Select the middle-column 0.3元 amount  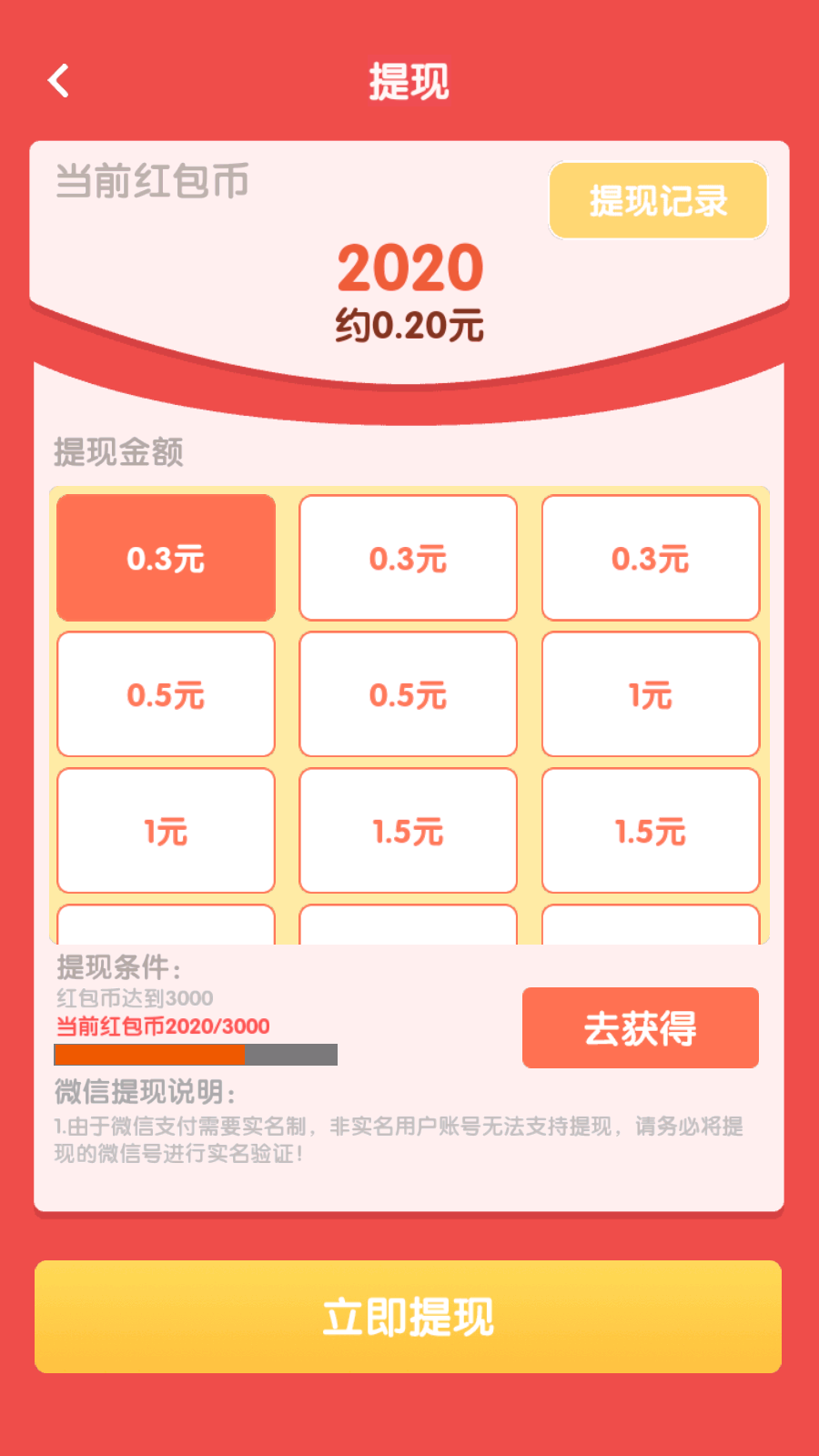[408, 558]
